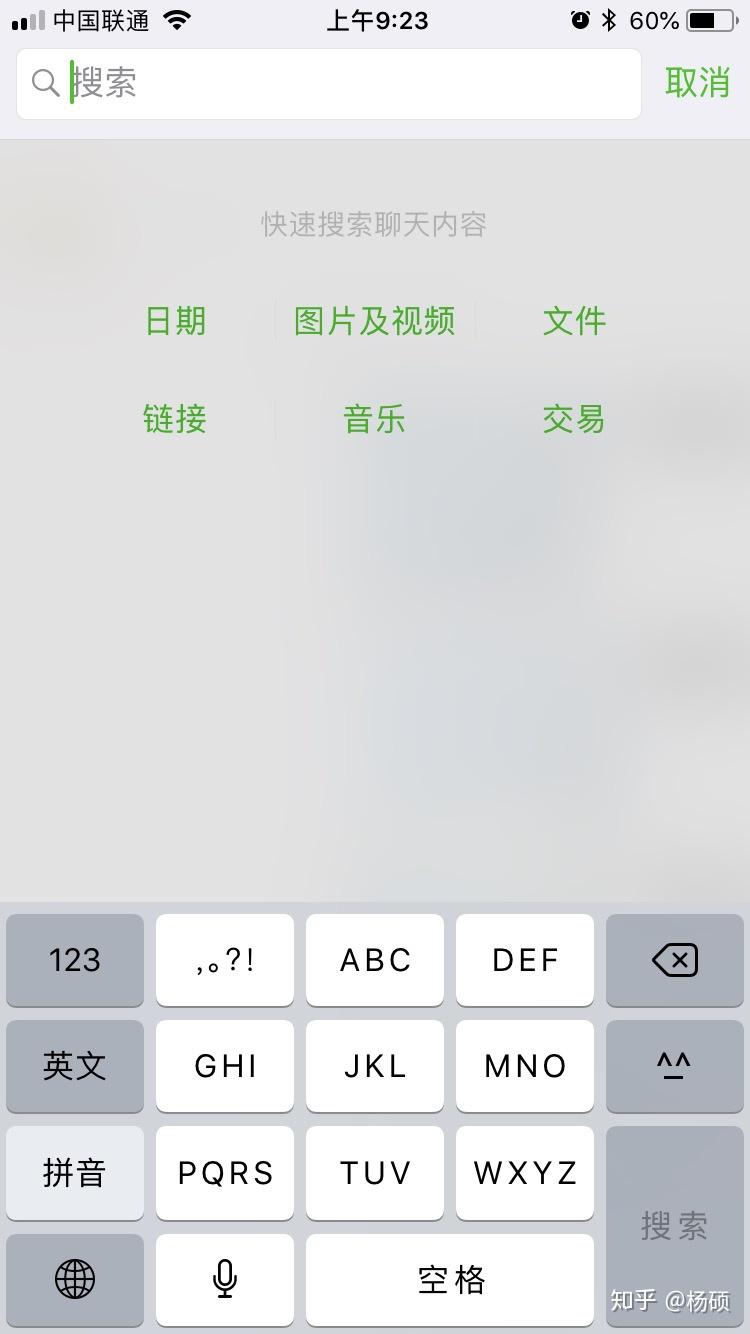The height and width of the screenshot is (1334, 750).
Task: Switch keyboard to 英文 English mode
Action: point(75,1066)
